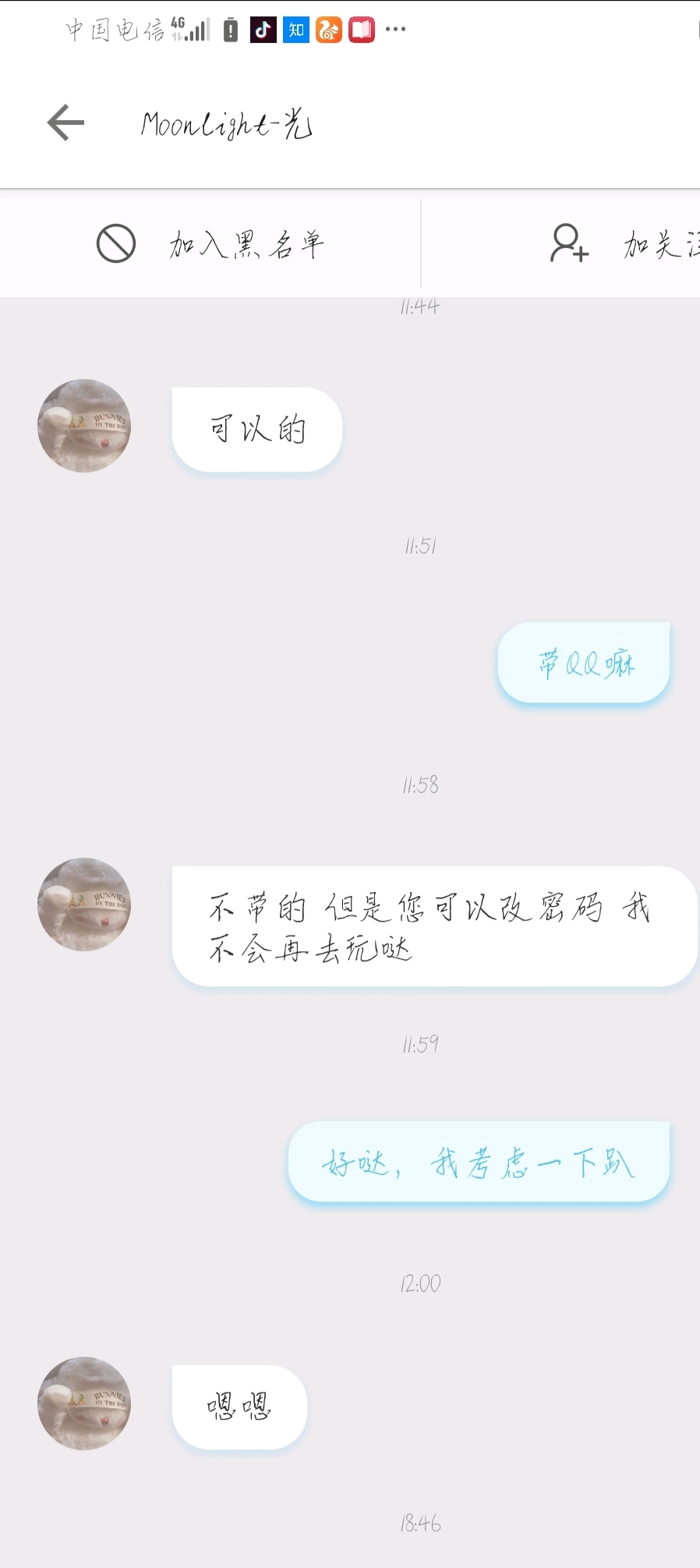Go back from the Moonlight-光 chat

65,122
